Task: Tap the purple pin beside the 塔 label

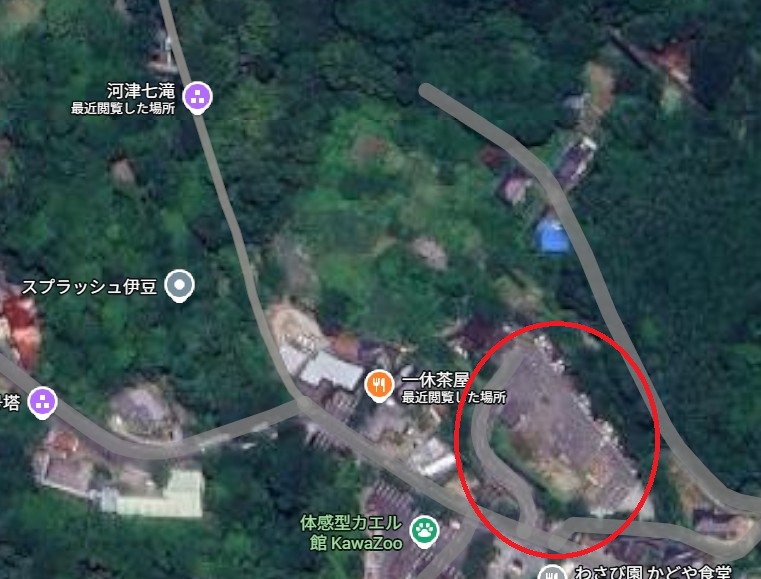Action: pos(41,403)
